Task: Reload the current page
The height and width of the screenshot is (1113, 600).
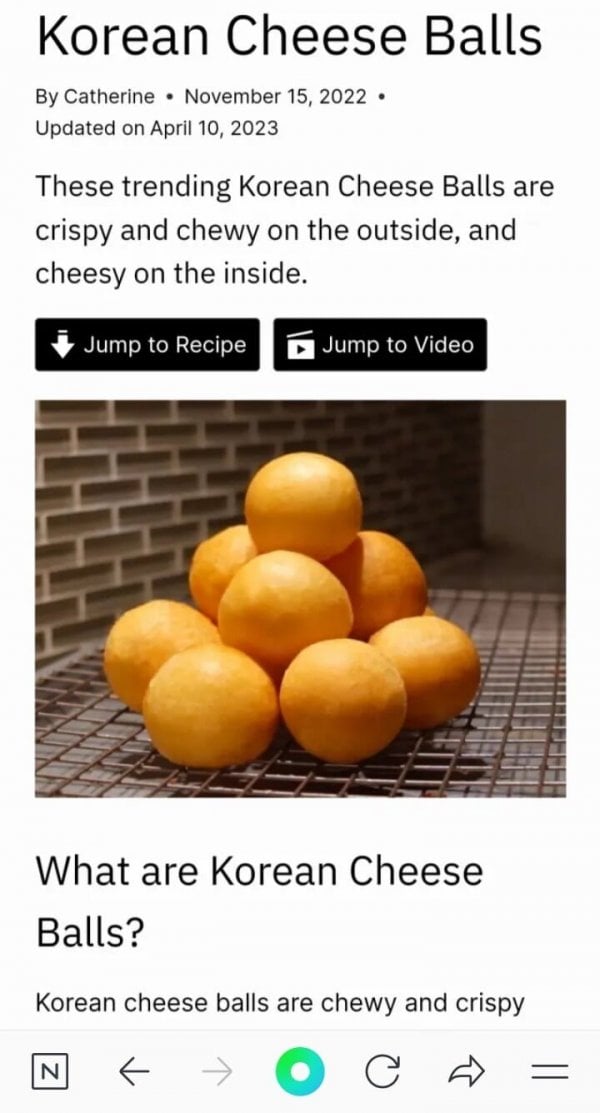Action: (x=381, y=1073)
